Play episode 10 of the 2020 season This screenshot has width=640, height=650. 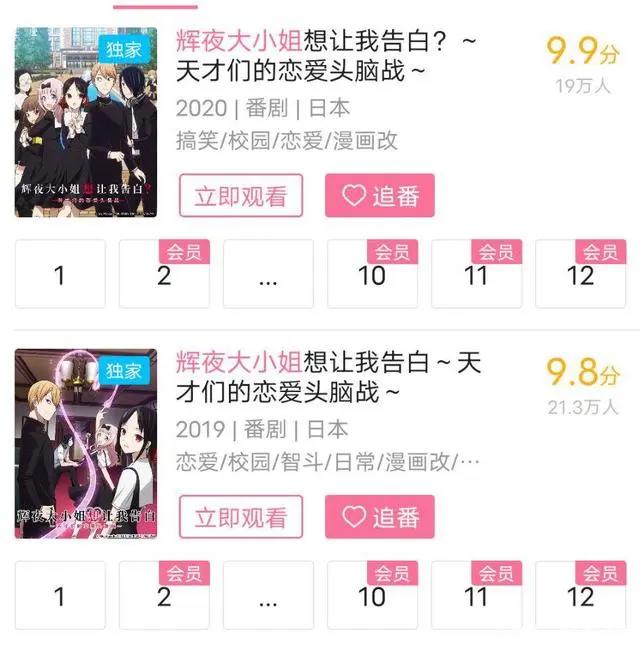coord(372,275)
